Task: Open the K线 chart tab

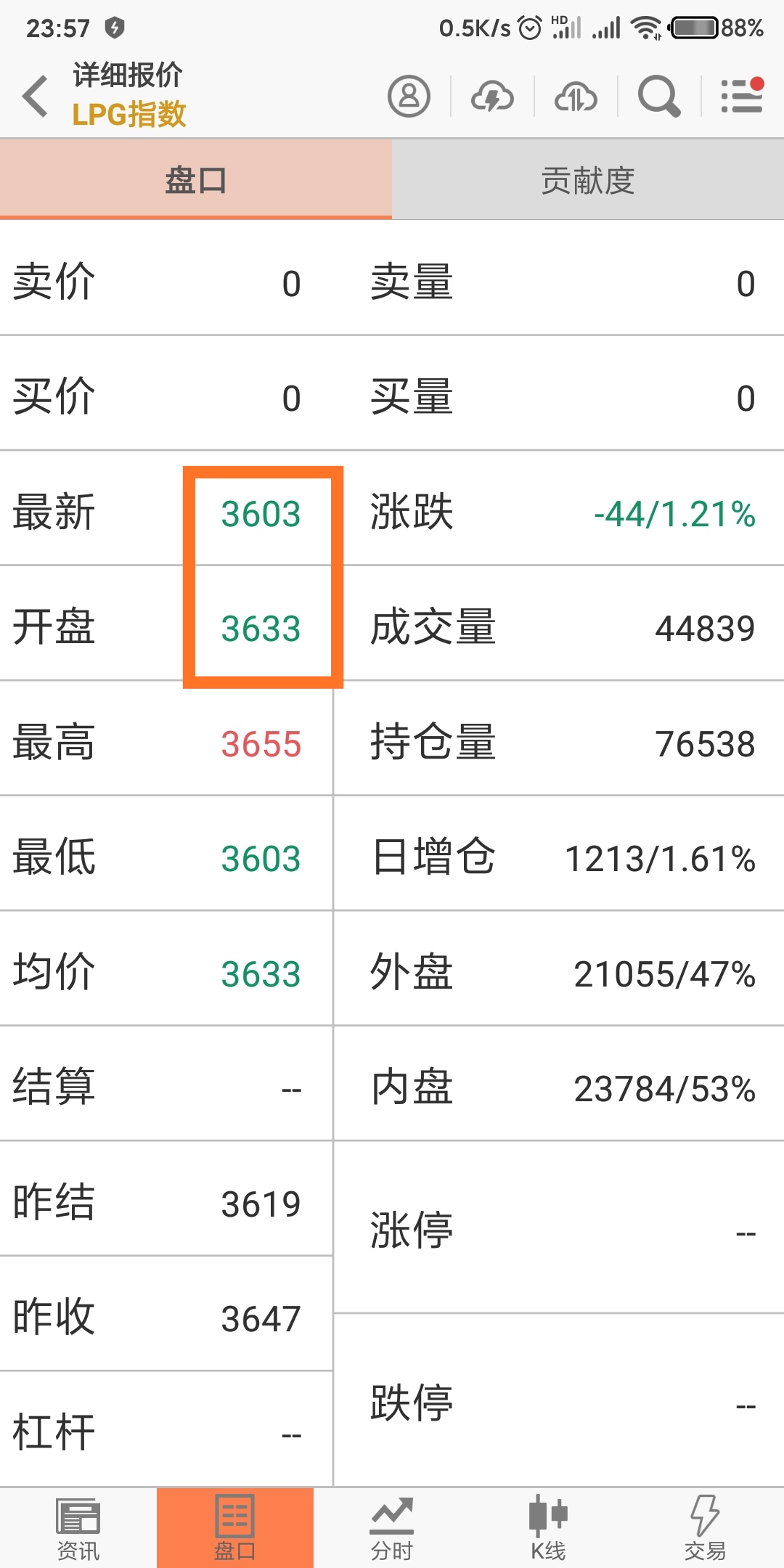Action: coord(548,1528)
